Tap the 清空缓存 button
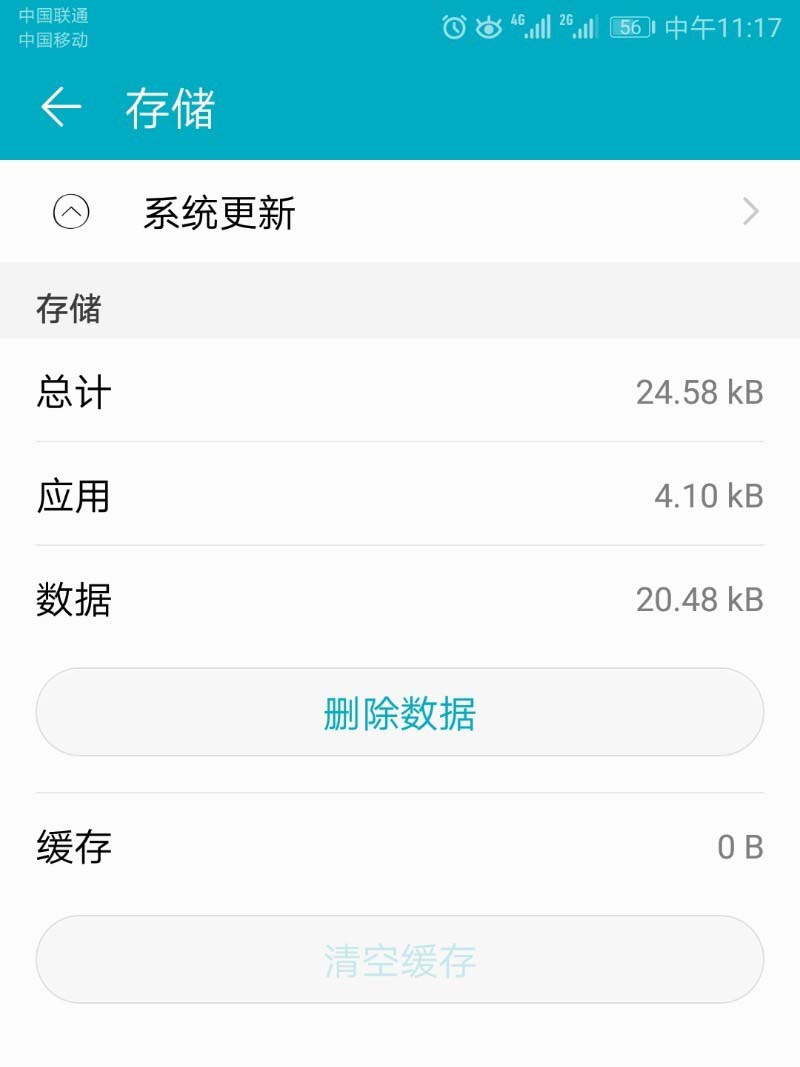The width and height of the screenshot is (800, 1067). click(x=400, y=960)
